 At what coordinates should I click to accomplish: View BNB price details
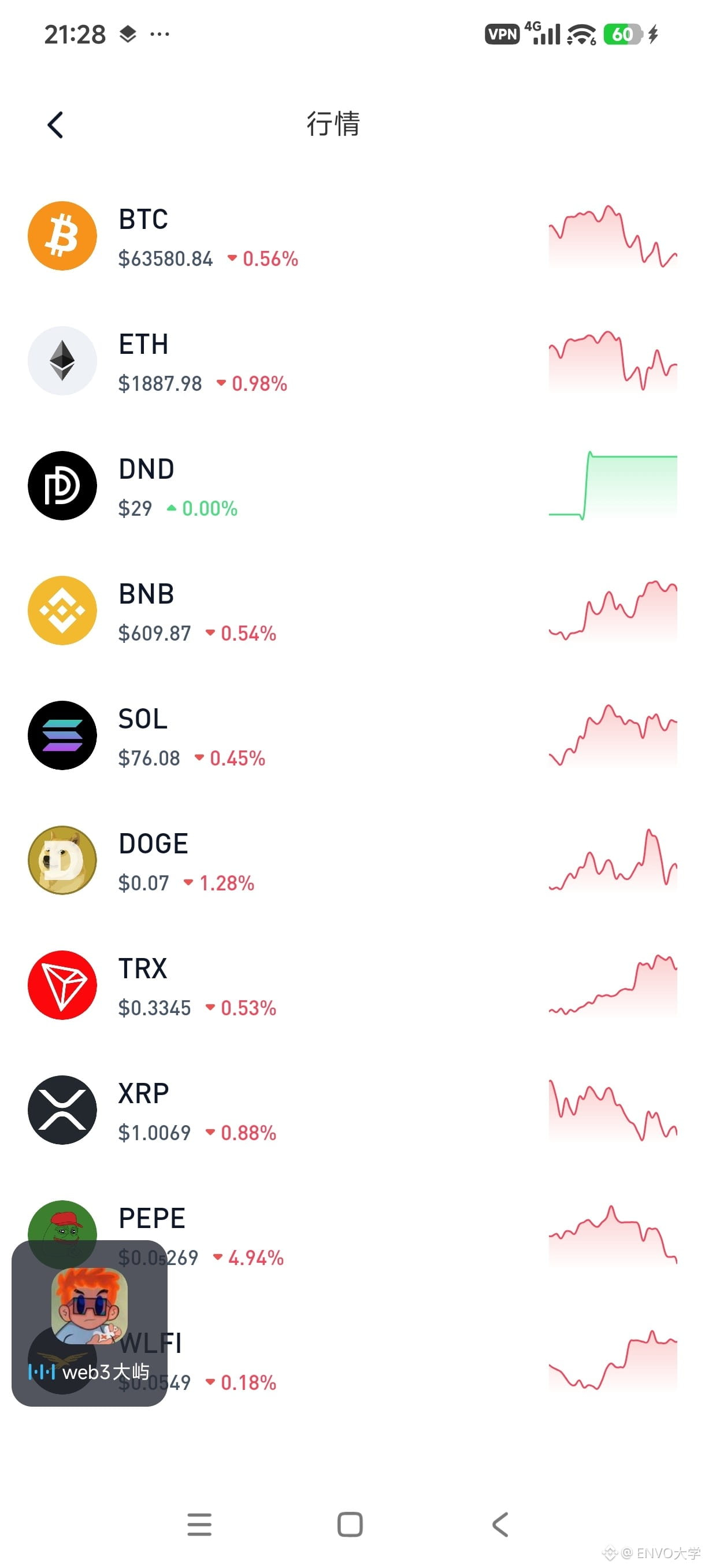pyautogui.click(x=352, y=611)
